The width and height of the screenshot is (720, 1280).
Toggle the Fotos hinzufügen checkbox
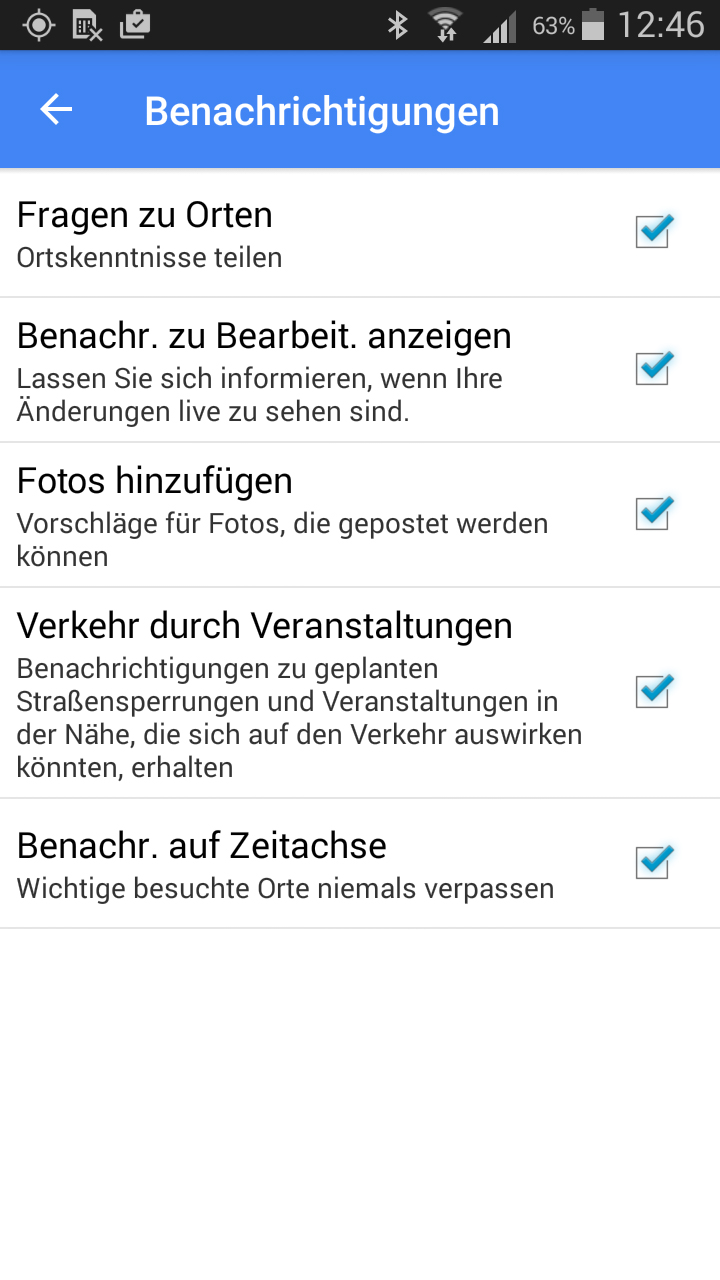click(653, 514)
